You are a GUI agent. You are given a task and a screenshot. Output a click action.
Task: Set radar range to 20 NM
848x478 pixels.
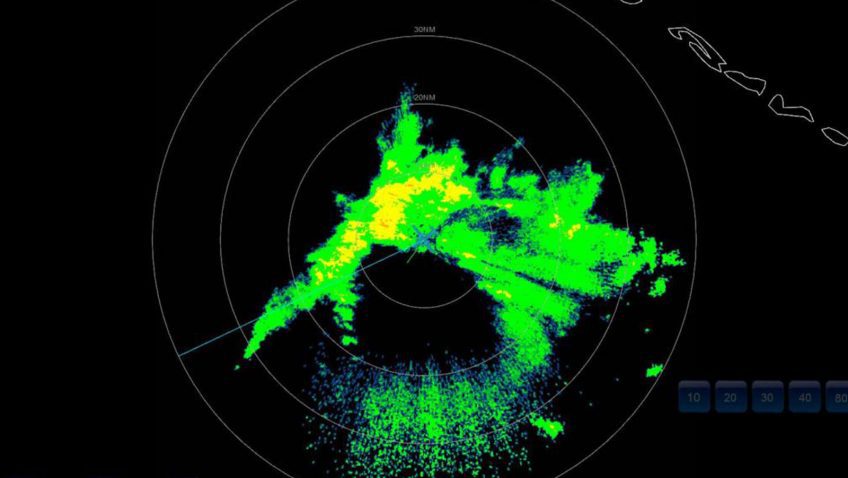[730, 397]
